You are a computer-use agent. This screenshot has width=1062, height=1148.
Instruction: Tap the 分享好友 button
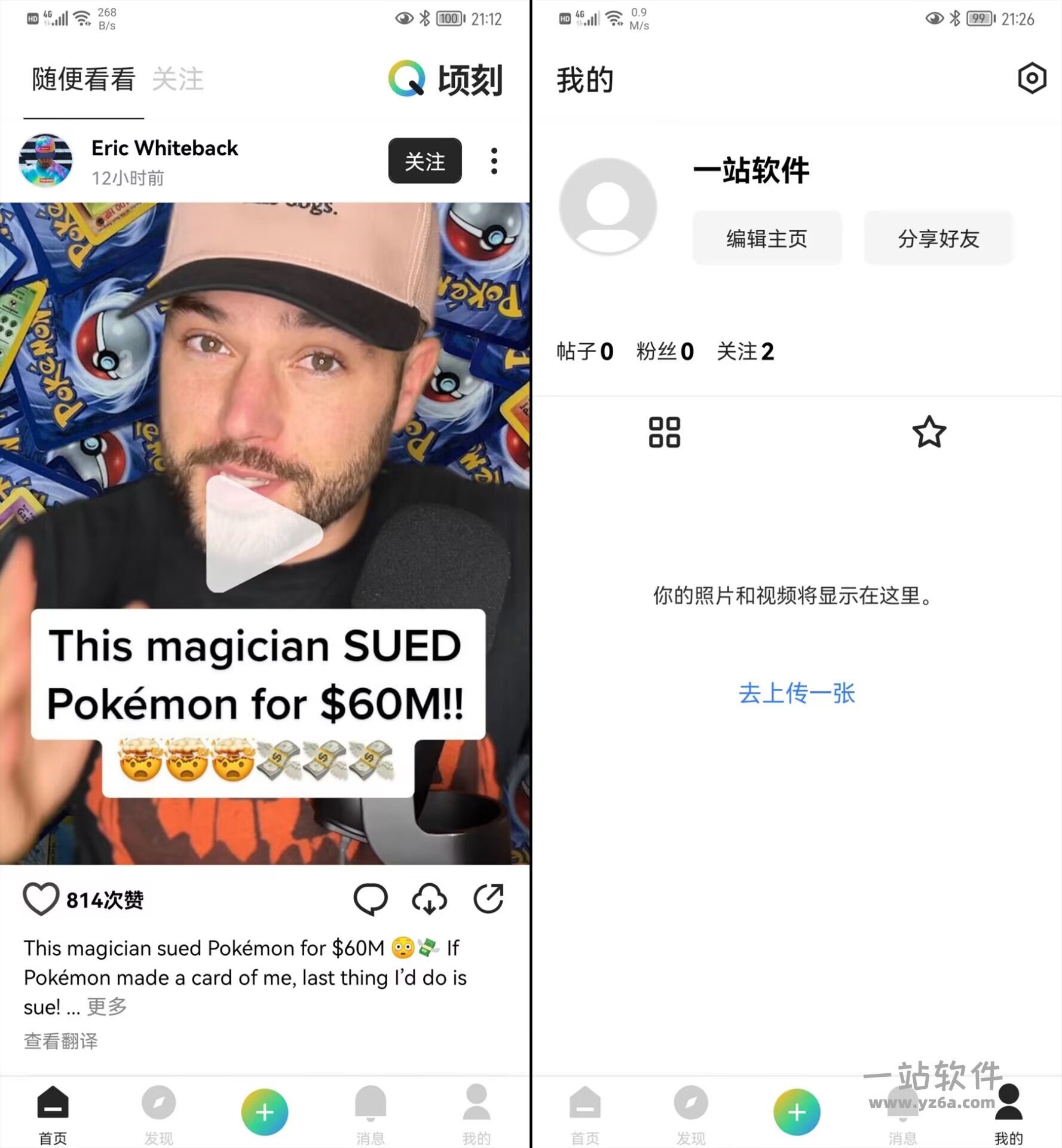938,238
